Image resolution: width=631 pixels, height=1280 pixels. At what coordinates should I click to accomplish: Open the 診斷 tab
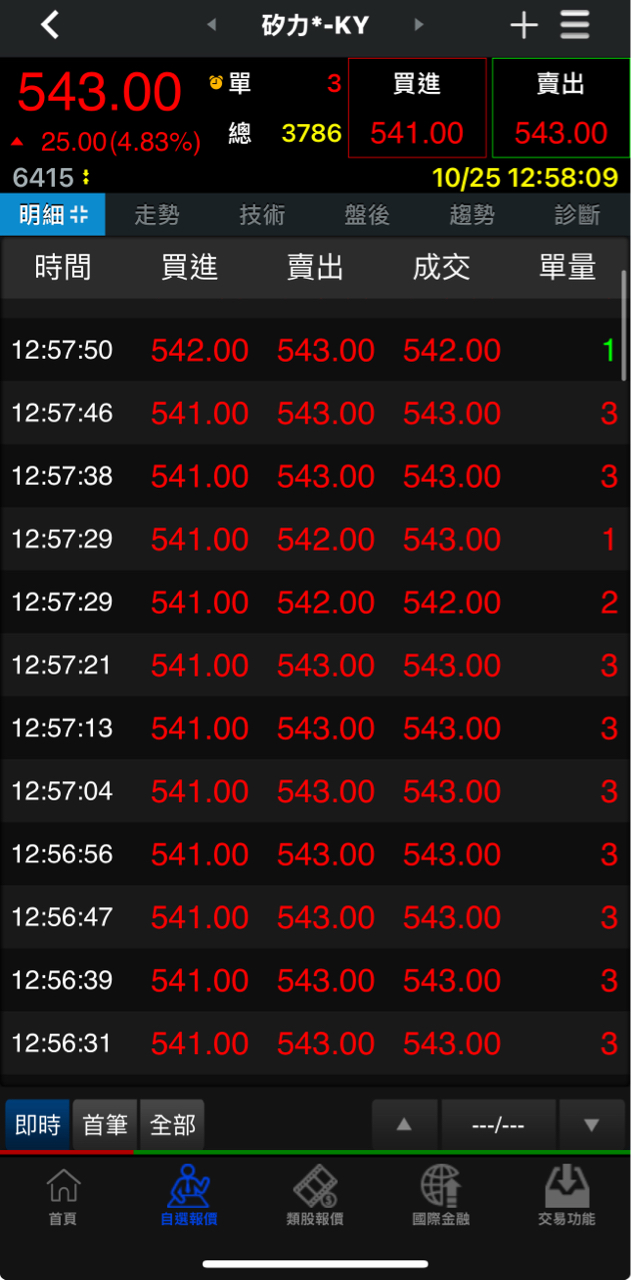(577, 214)
